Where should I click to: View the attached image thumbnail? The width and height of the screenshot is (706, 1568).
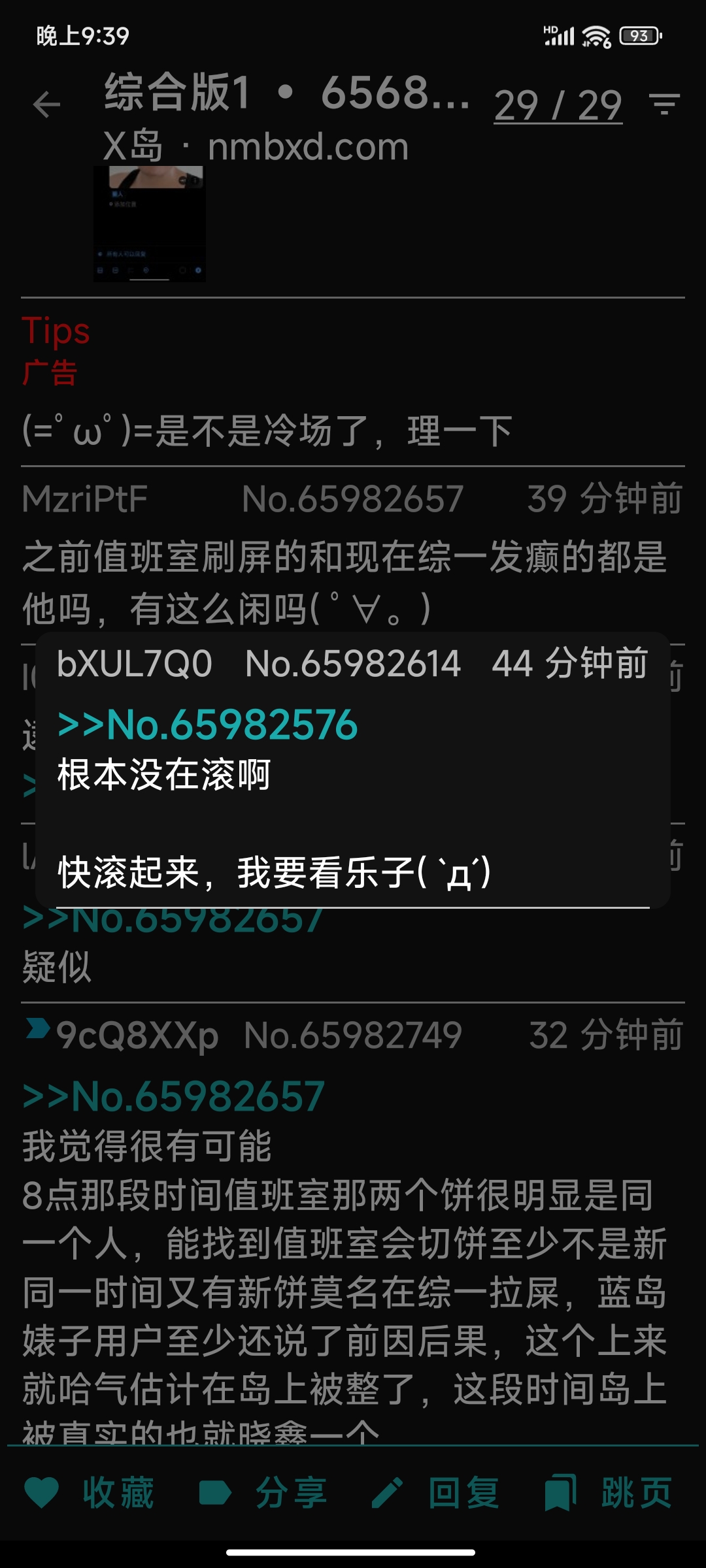tap(150, 223)
